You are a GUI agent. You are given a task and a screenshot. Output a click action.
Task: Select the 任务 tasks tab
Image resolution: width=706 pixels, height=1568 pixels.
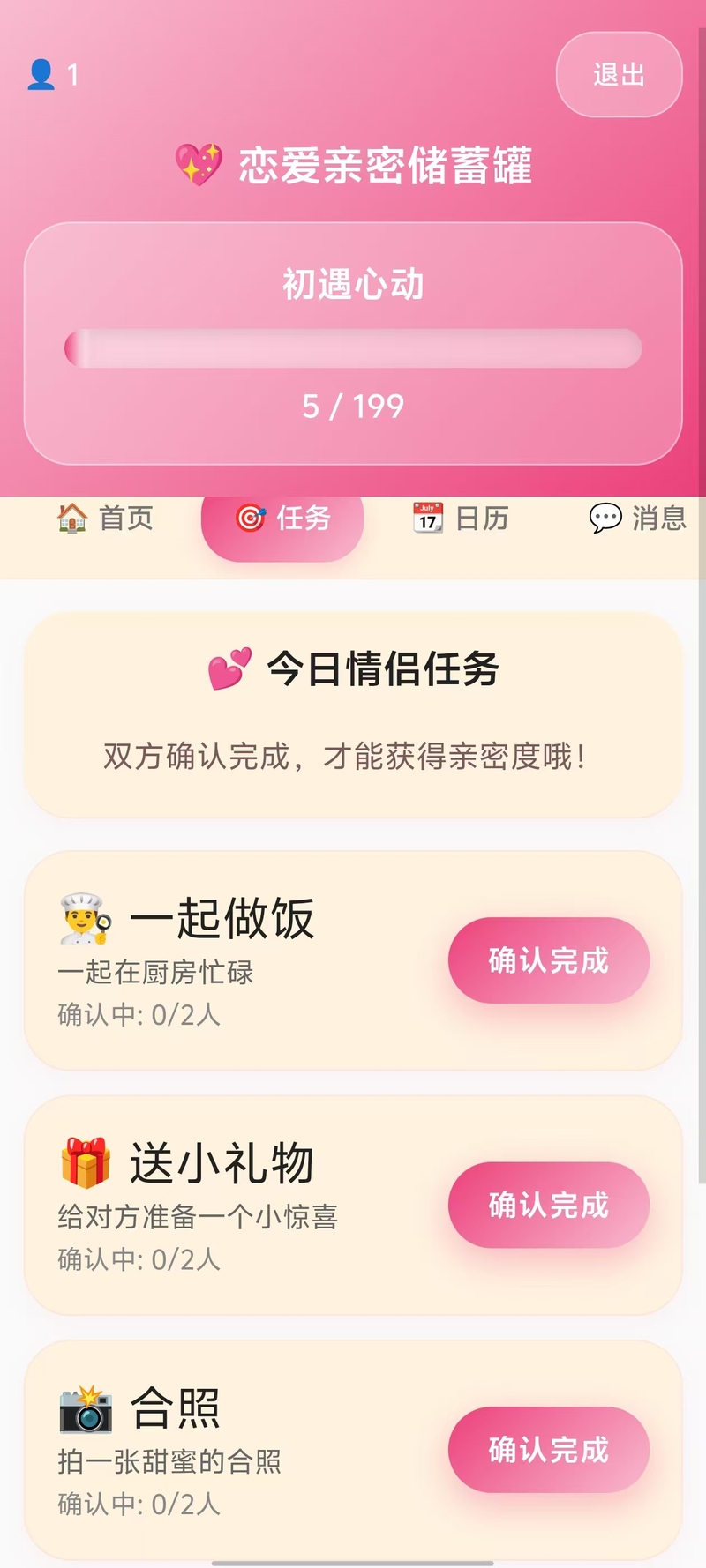coord(282,519)
